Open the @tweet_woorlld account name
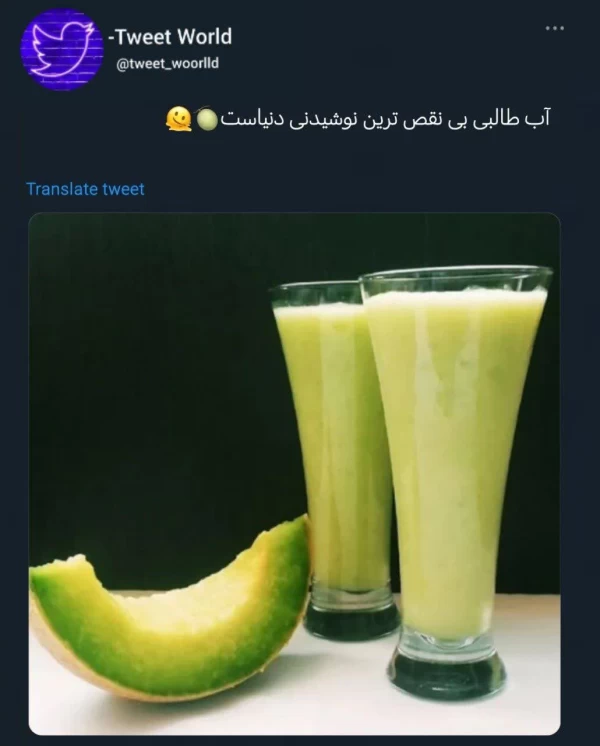Viewport: 600px width, 746px height. (x=168, y=64)
